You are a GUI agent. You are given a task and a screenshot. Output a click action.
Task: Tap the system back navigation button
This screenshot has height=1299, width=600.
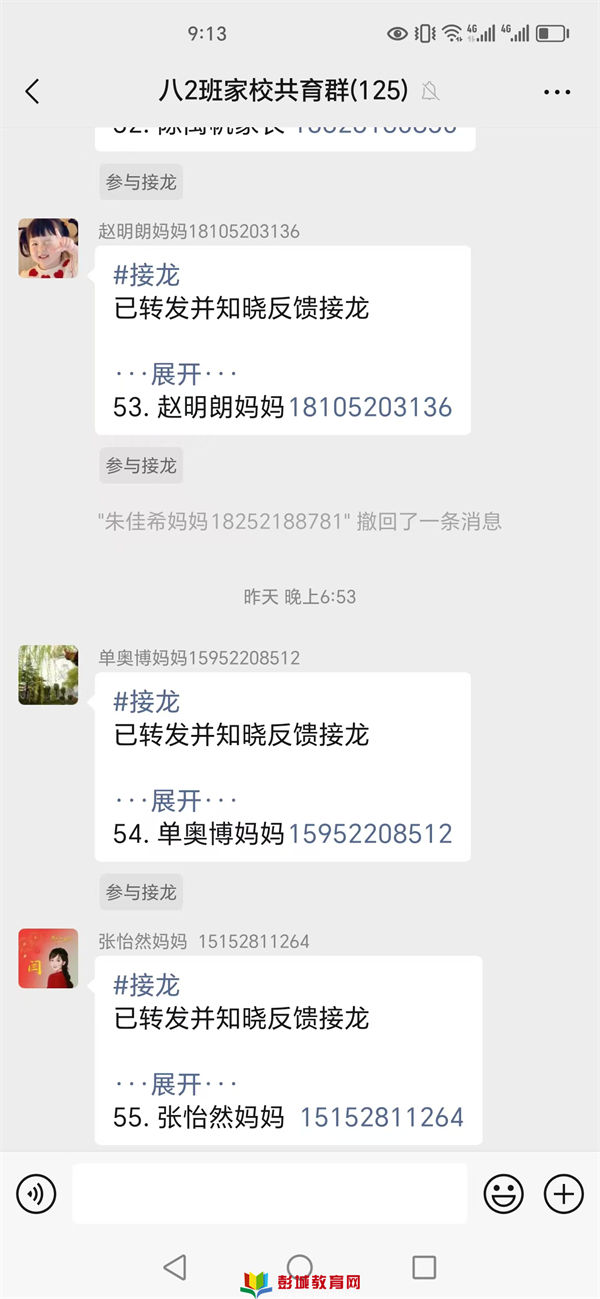pyautogui.click(x=175, y=1267)
